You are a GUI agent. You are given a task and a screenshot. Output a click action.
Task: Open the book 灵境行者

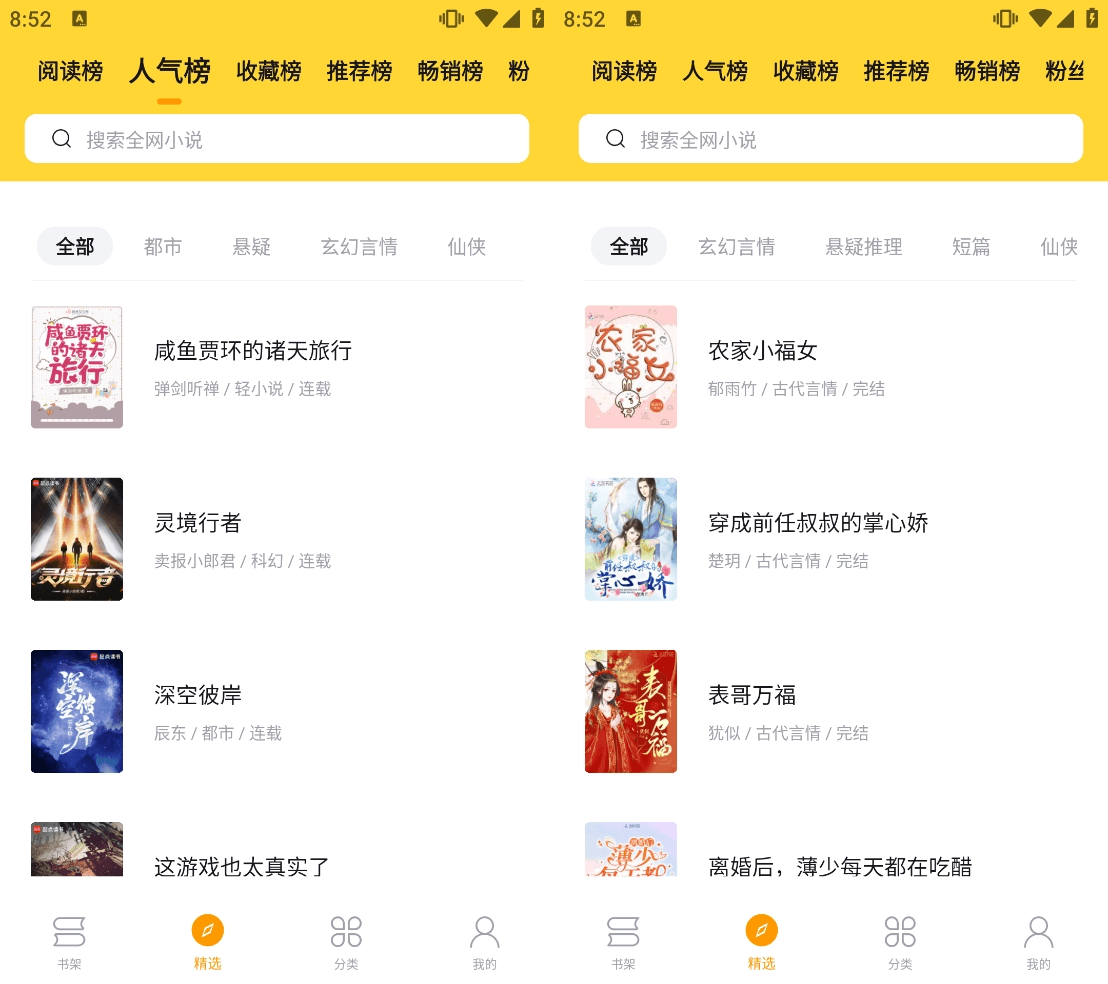pos(198,523)
